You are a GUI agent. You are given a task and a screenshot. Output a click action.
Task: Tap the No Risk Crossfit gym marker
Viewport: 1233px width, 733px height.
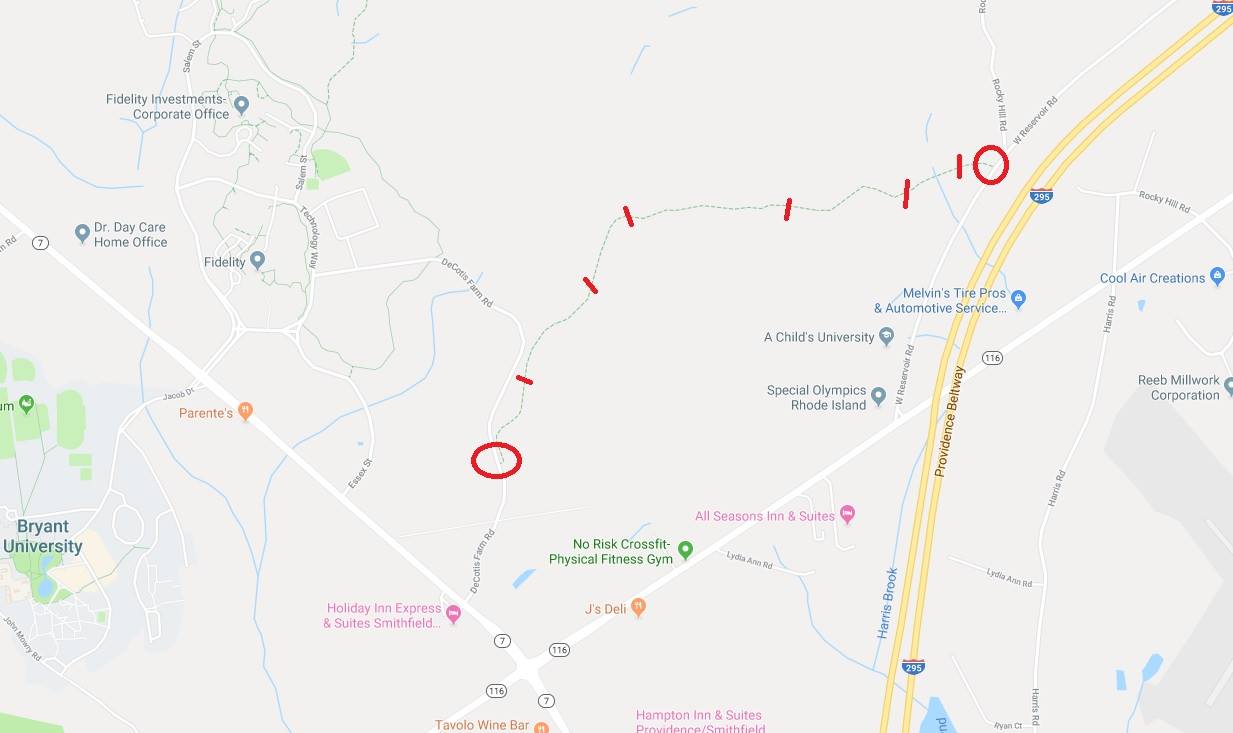coord(686,549)
